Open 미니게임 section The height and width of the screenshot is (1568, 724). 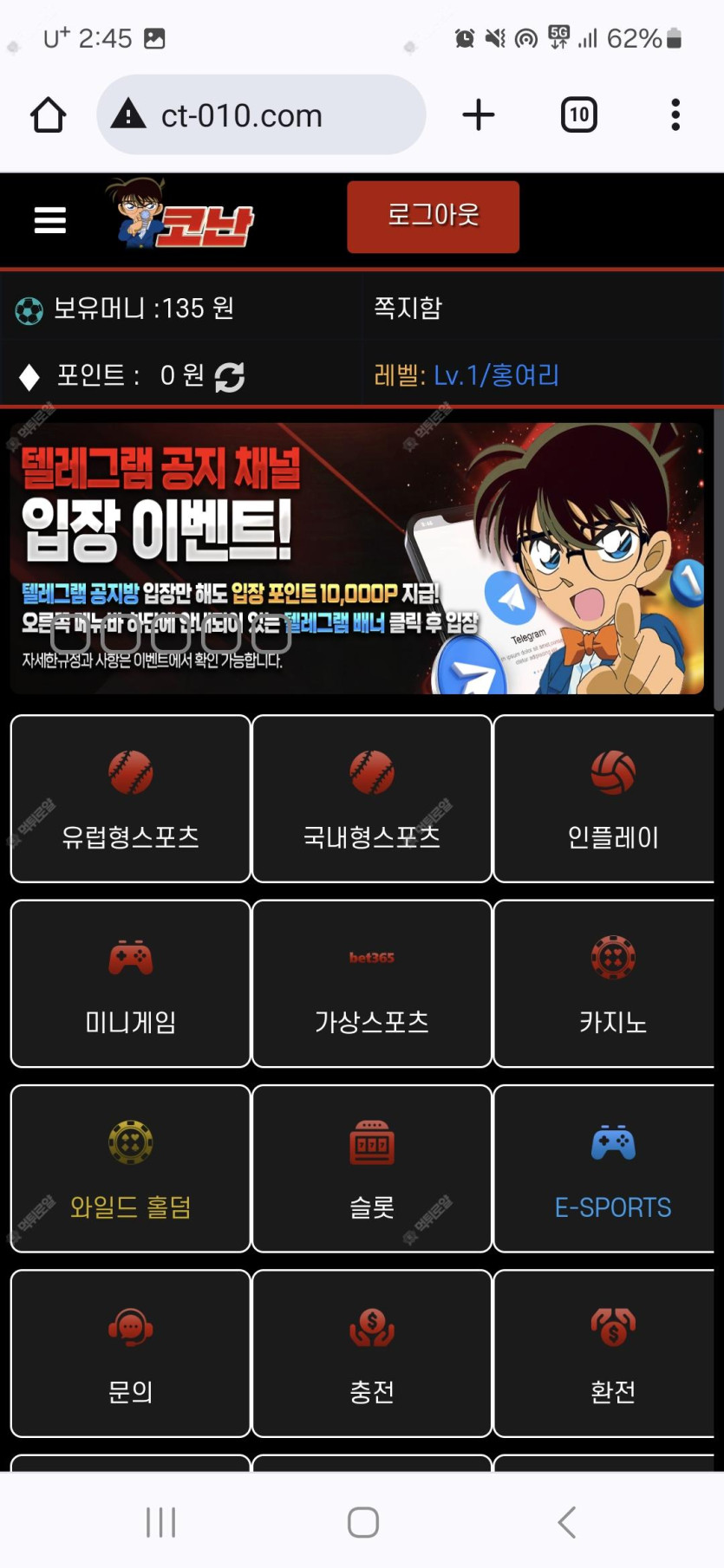(x=131, y=984)
